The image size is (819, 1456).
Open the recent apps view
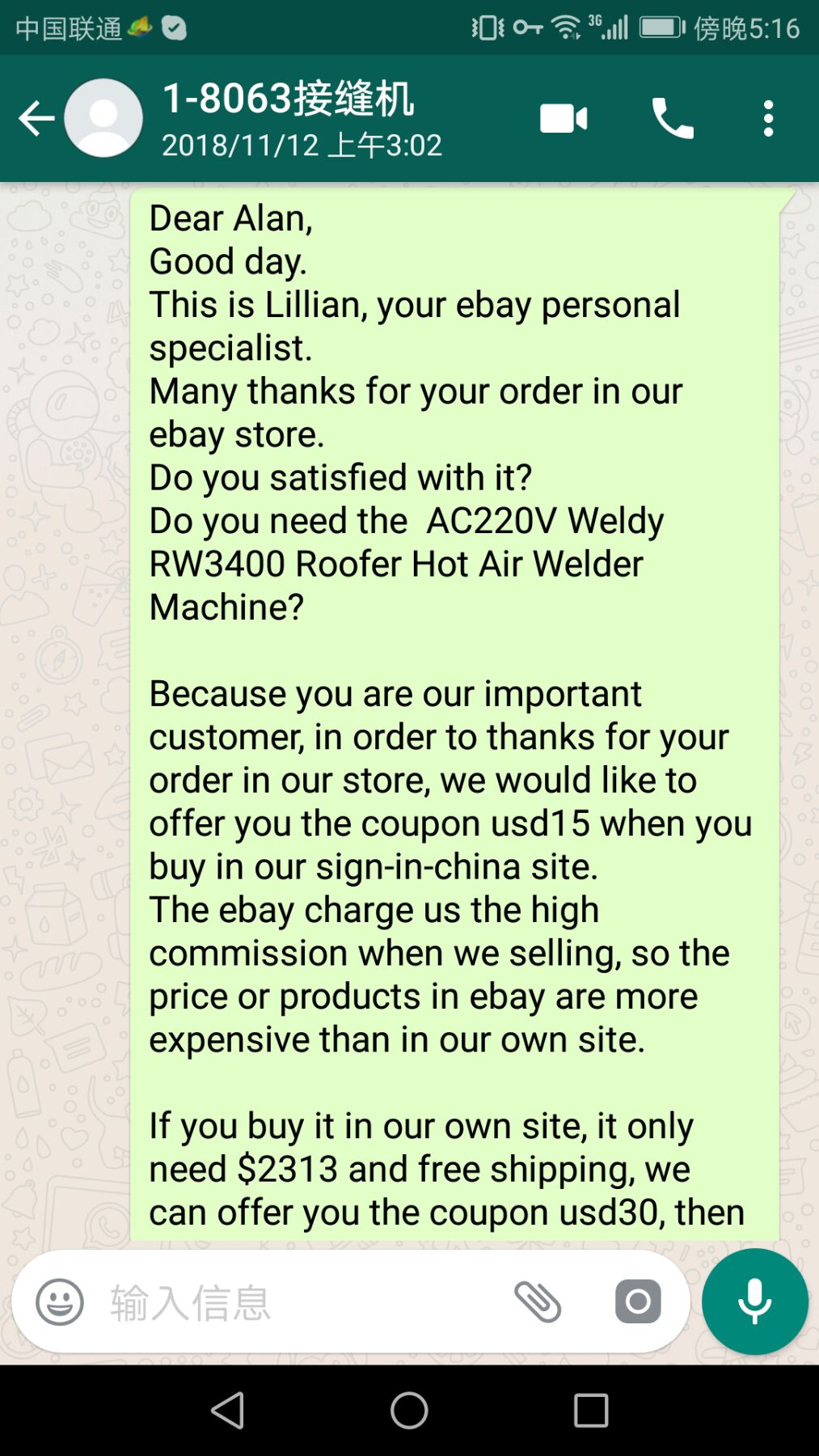(x=591, y=1411)
